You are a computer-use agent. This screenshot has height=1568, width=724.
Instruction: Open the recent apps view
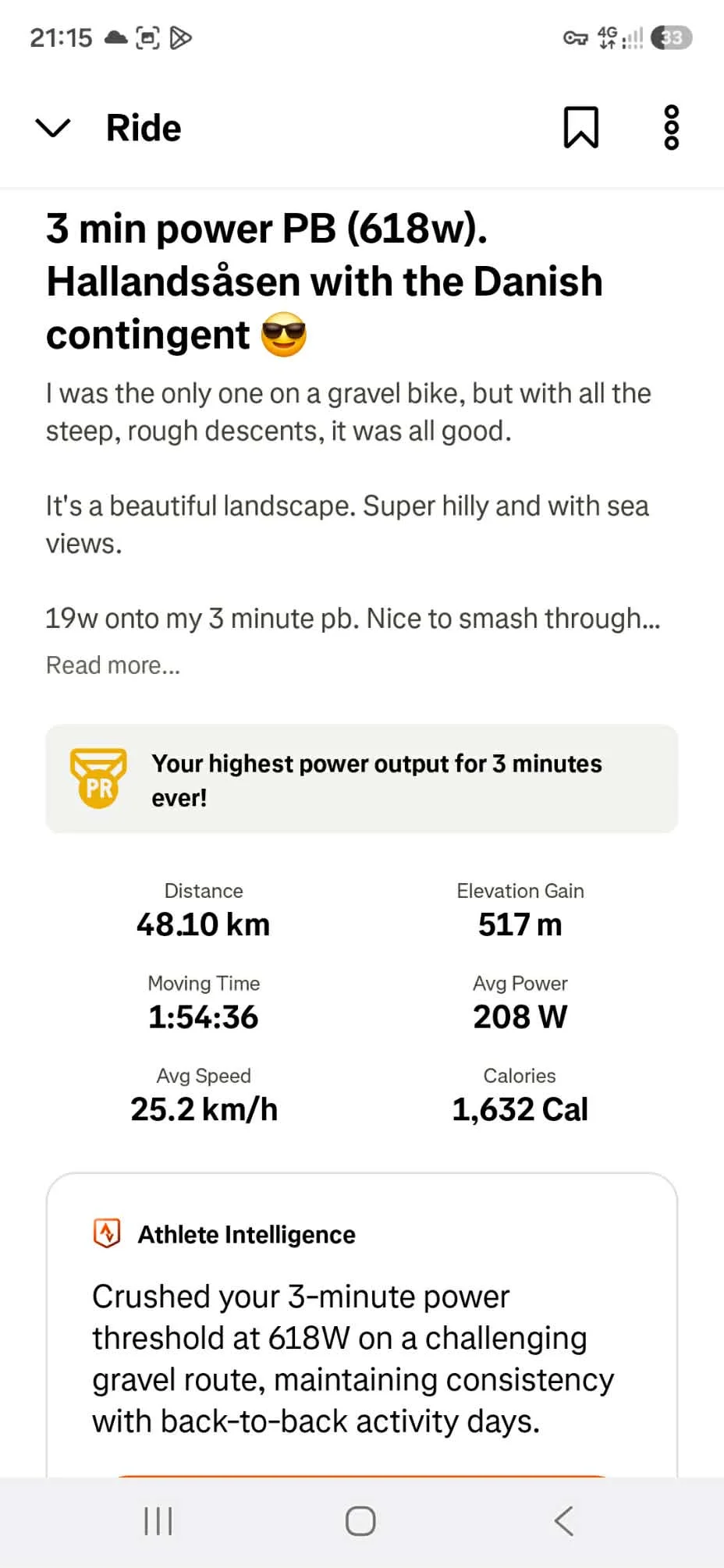(158, 1520)
